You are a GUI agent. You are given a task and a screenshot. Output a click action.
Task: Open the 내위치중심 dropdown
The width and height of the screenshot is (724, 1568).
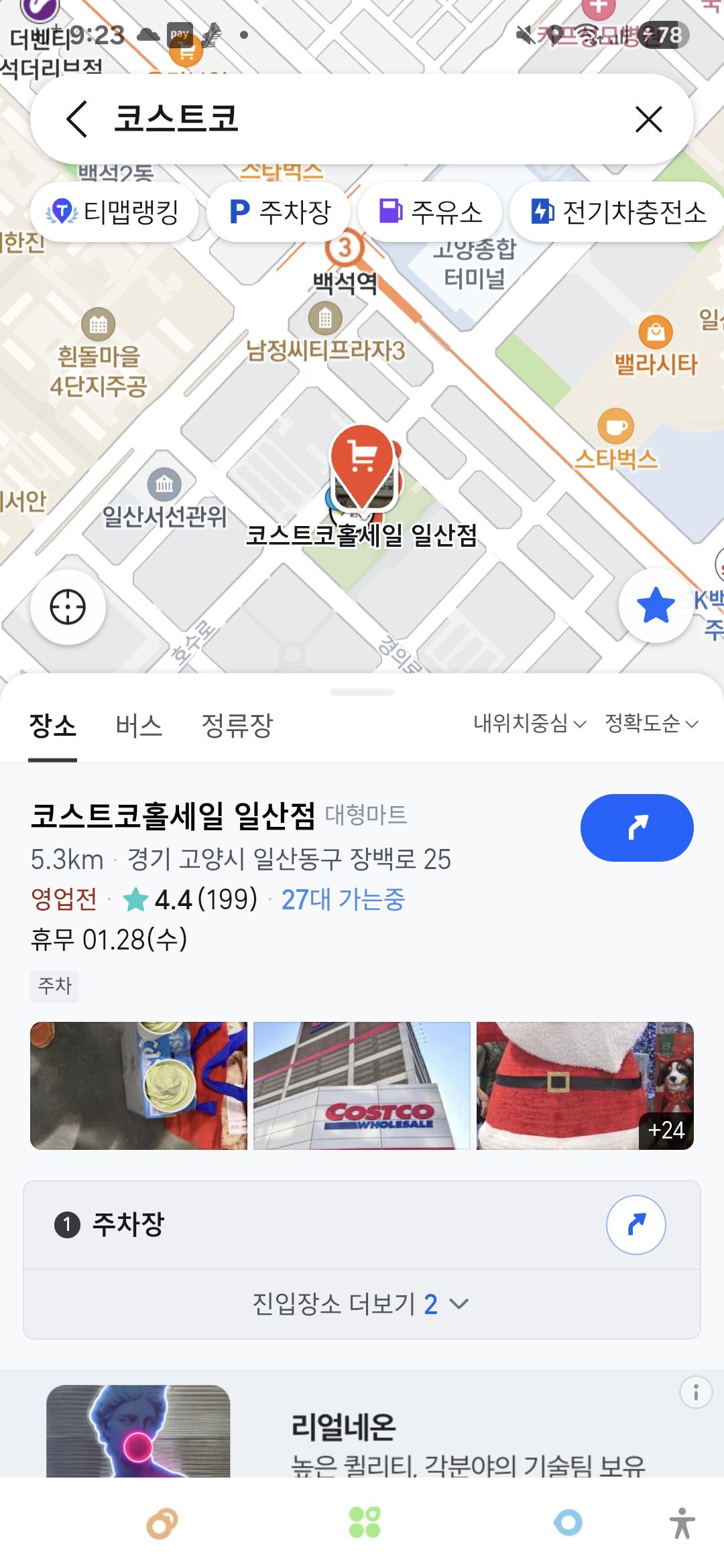tap(530, 723)
